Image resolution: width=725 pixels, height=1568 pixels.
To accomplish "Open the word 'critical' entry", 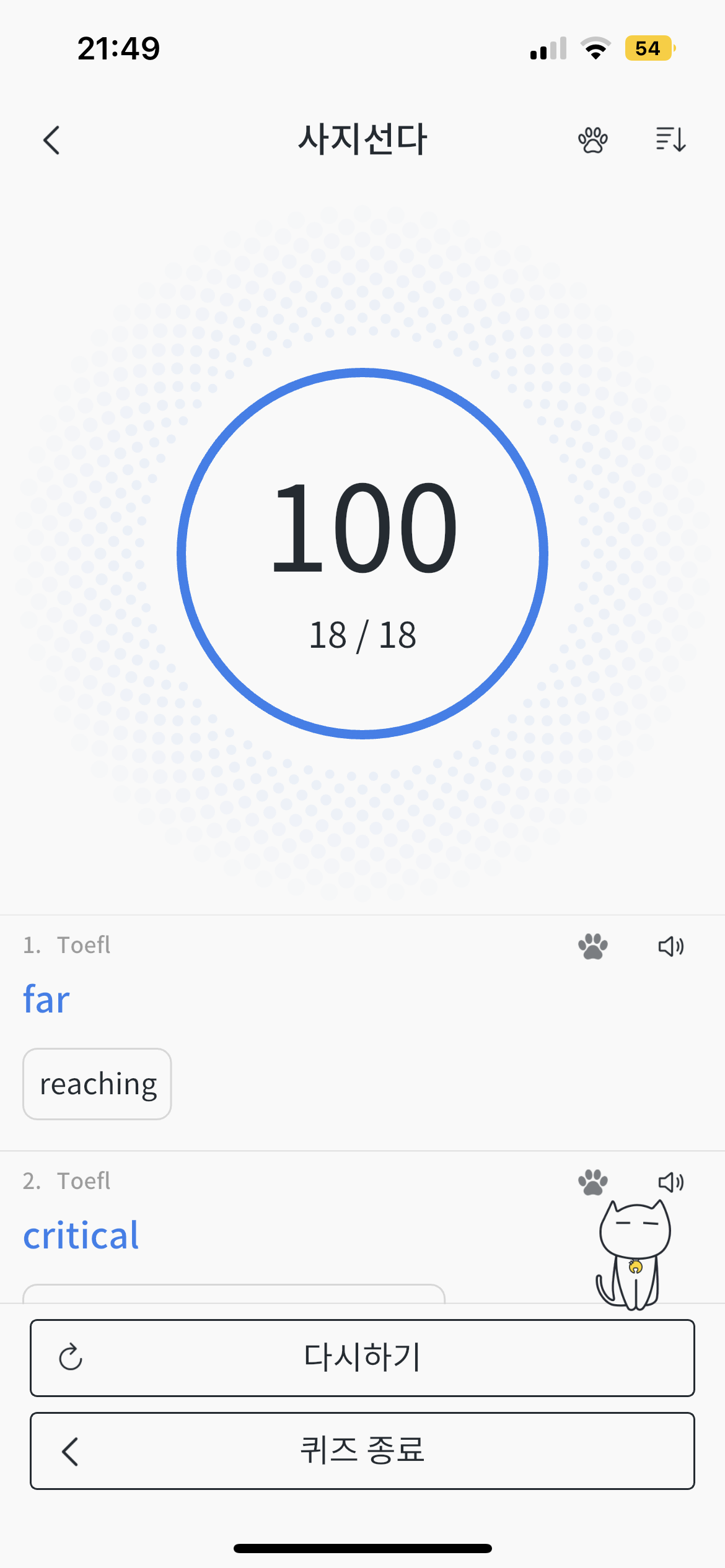I will [81, 1235].
